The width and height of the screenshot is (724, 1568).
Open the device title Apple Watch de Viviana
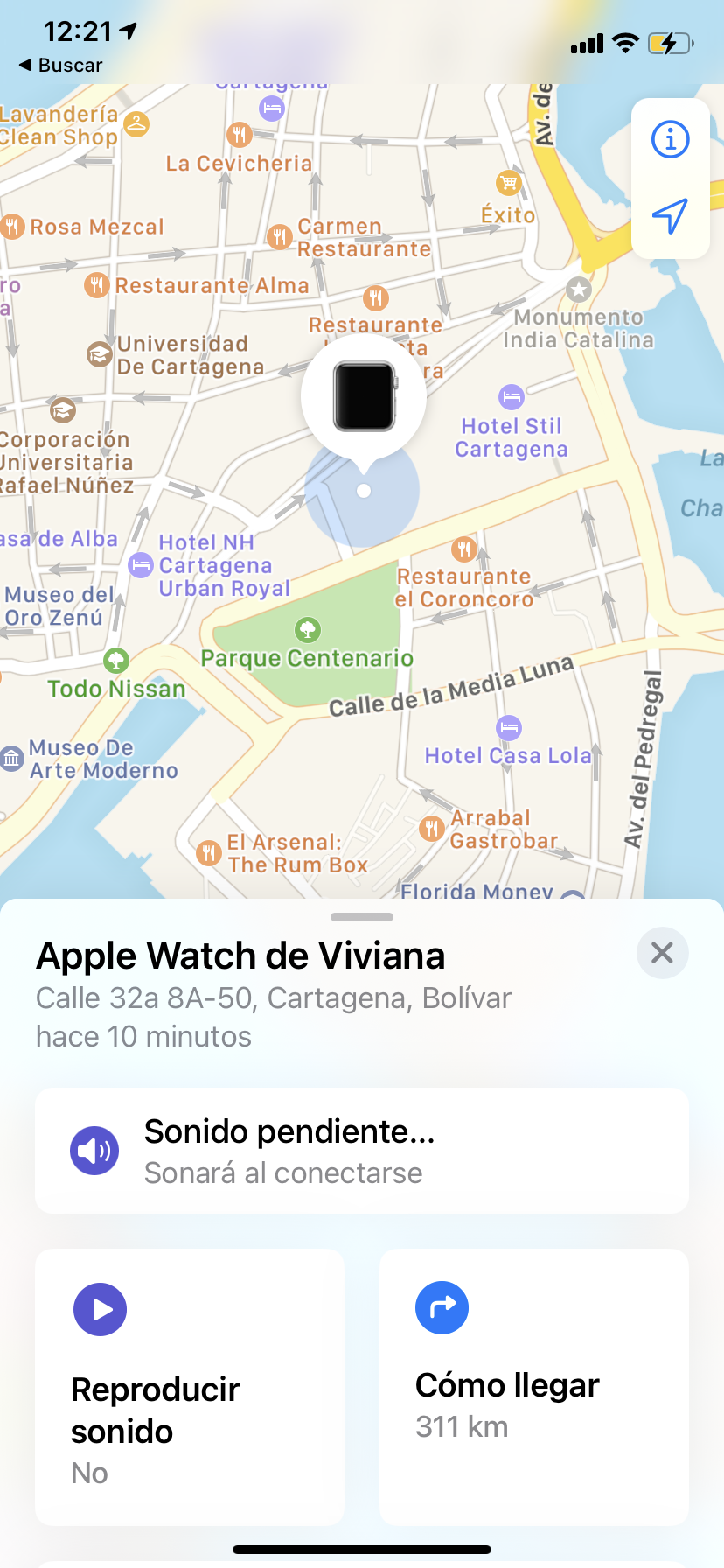[240, 955]
